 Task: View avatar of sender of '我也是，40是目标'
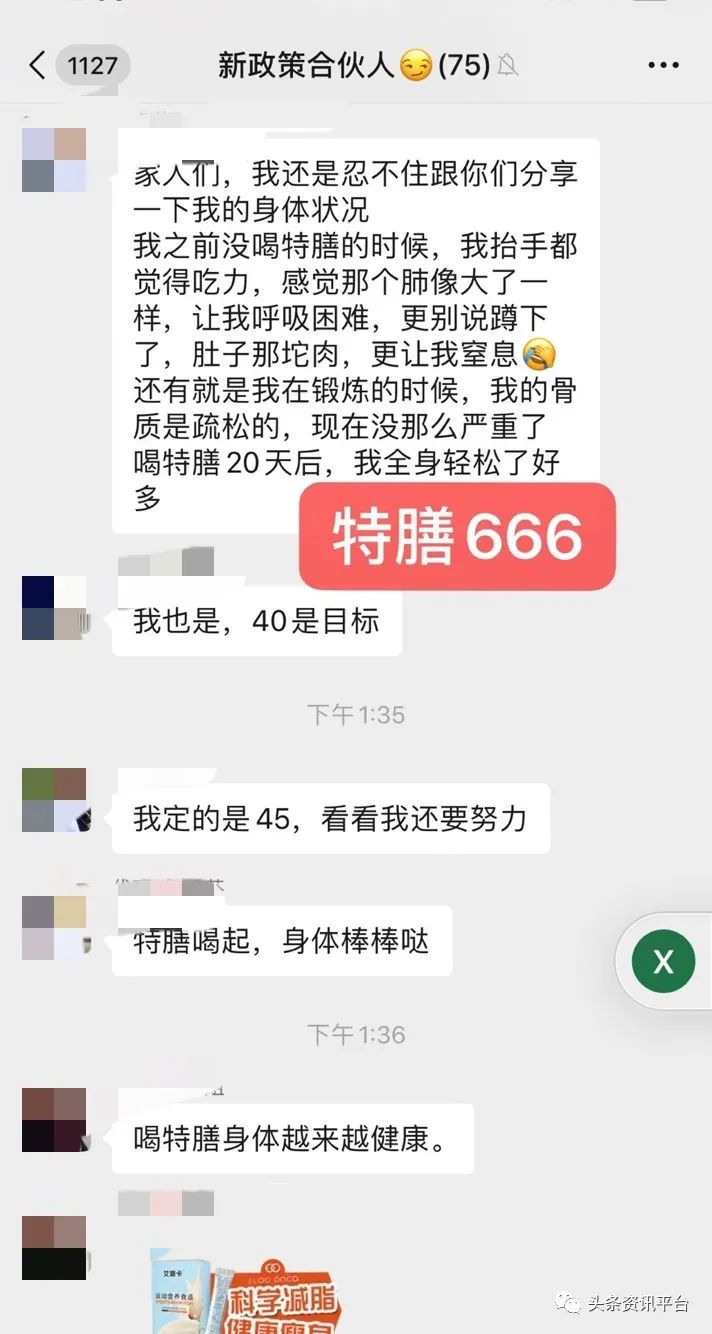pyautogui.click(x=54, y=608)
